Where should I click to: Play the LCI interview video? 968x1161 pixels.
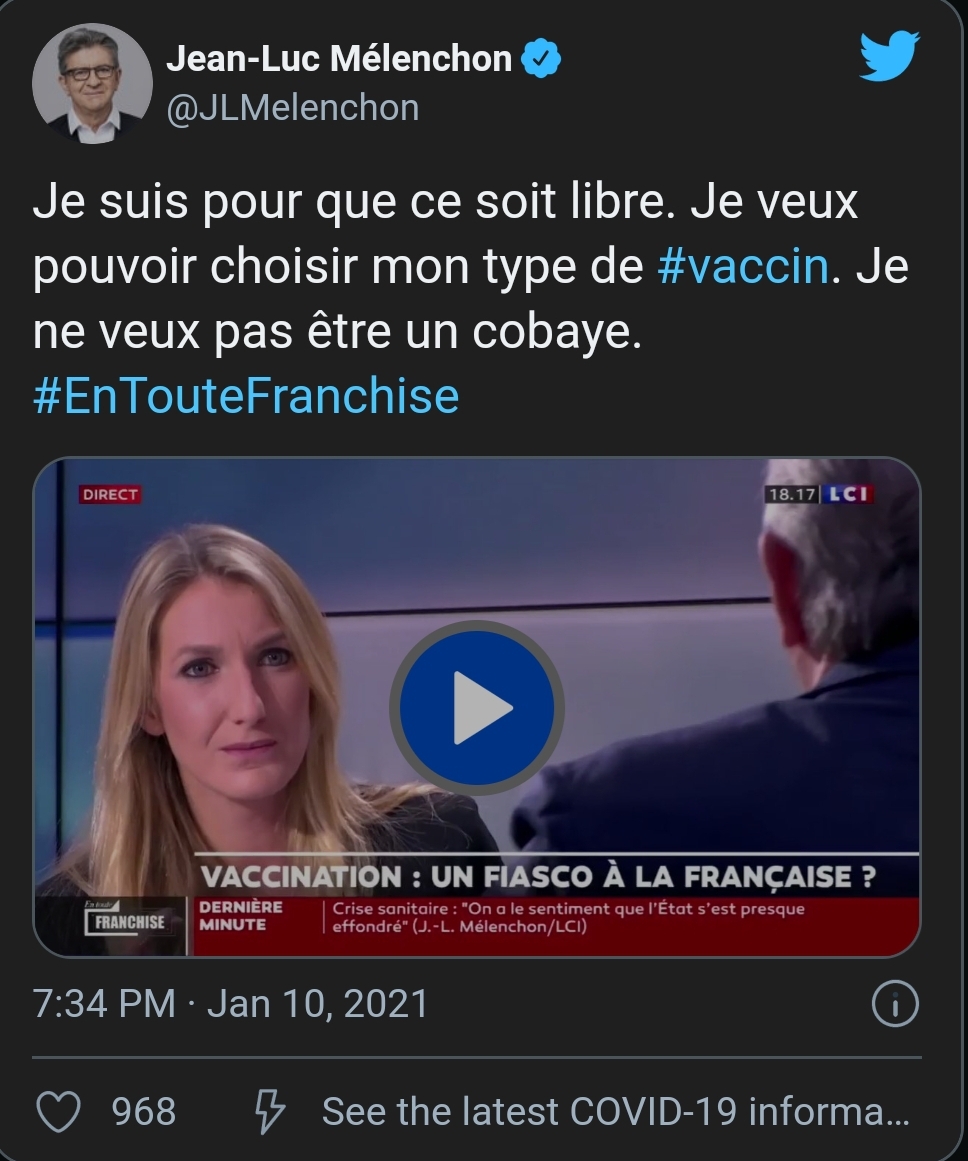477,707
